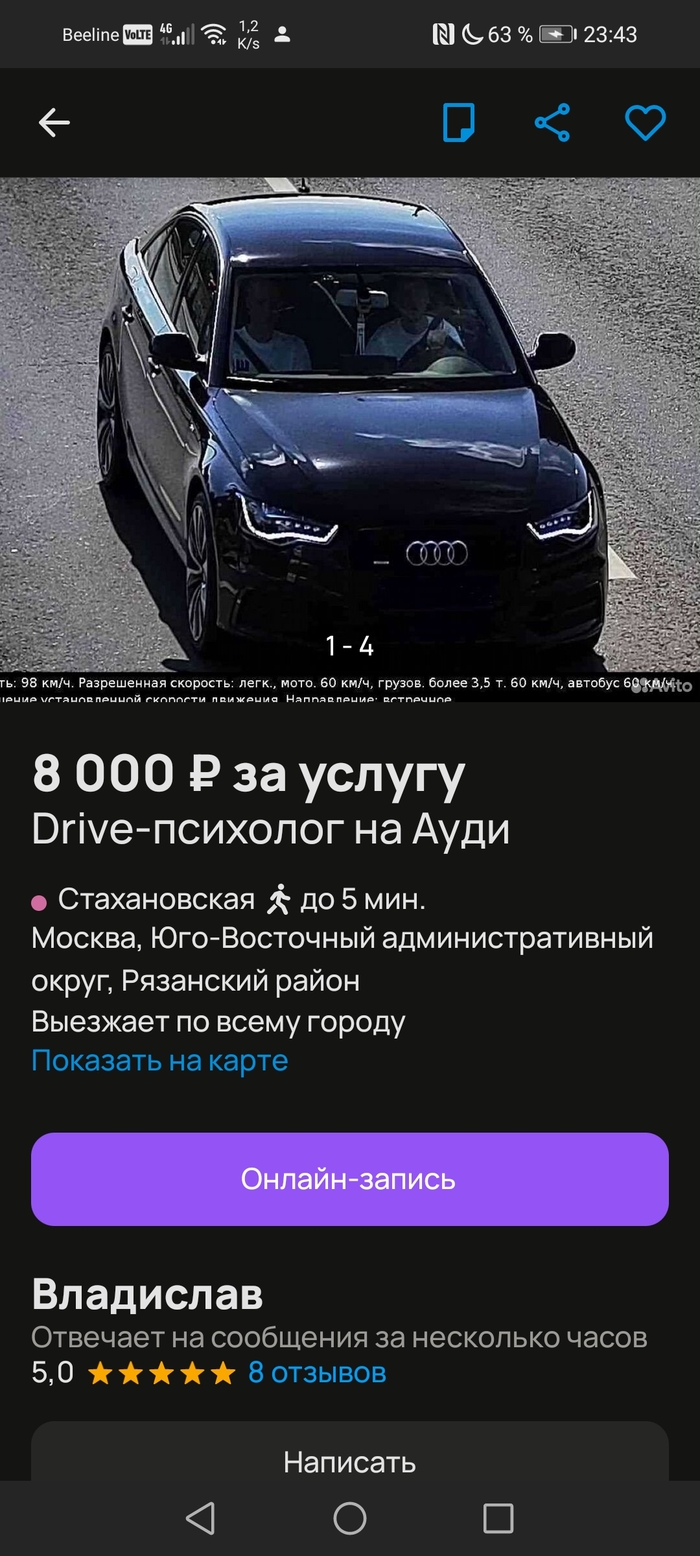Tap the system home button

pos(350,1518)
